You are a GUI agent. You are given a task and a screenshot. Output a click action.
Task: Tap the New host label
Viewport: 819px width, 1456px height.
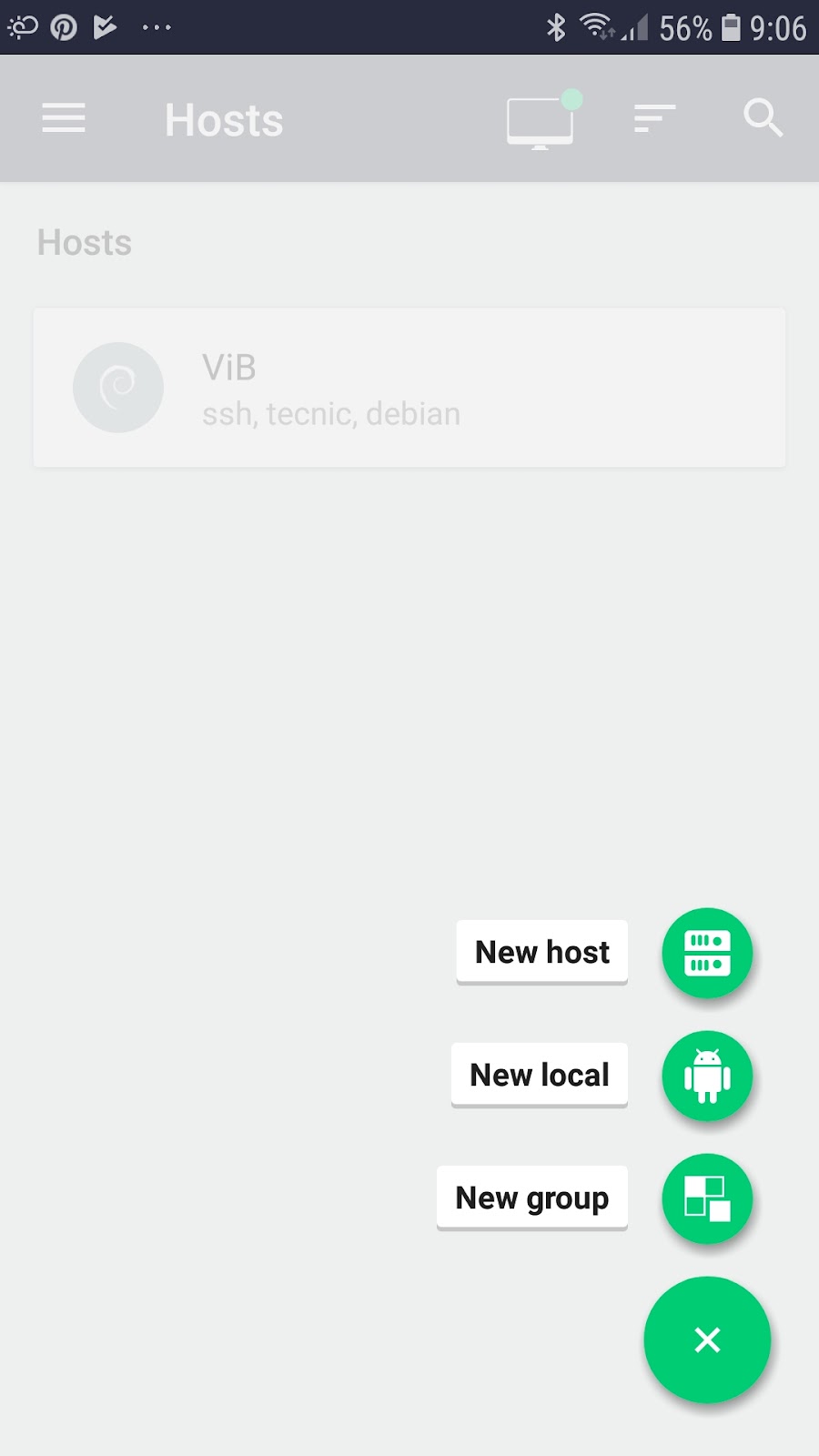pyautogui.click(x=542, y=952)
